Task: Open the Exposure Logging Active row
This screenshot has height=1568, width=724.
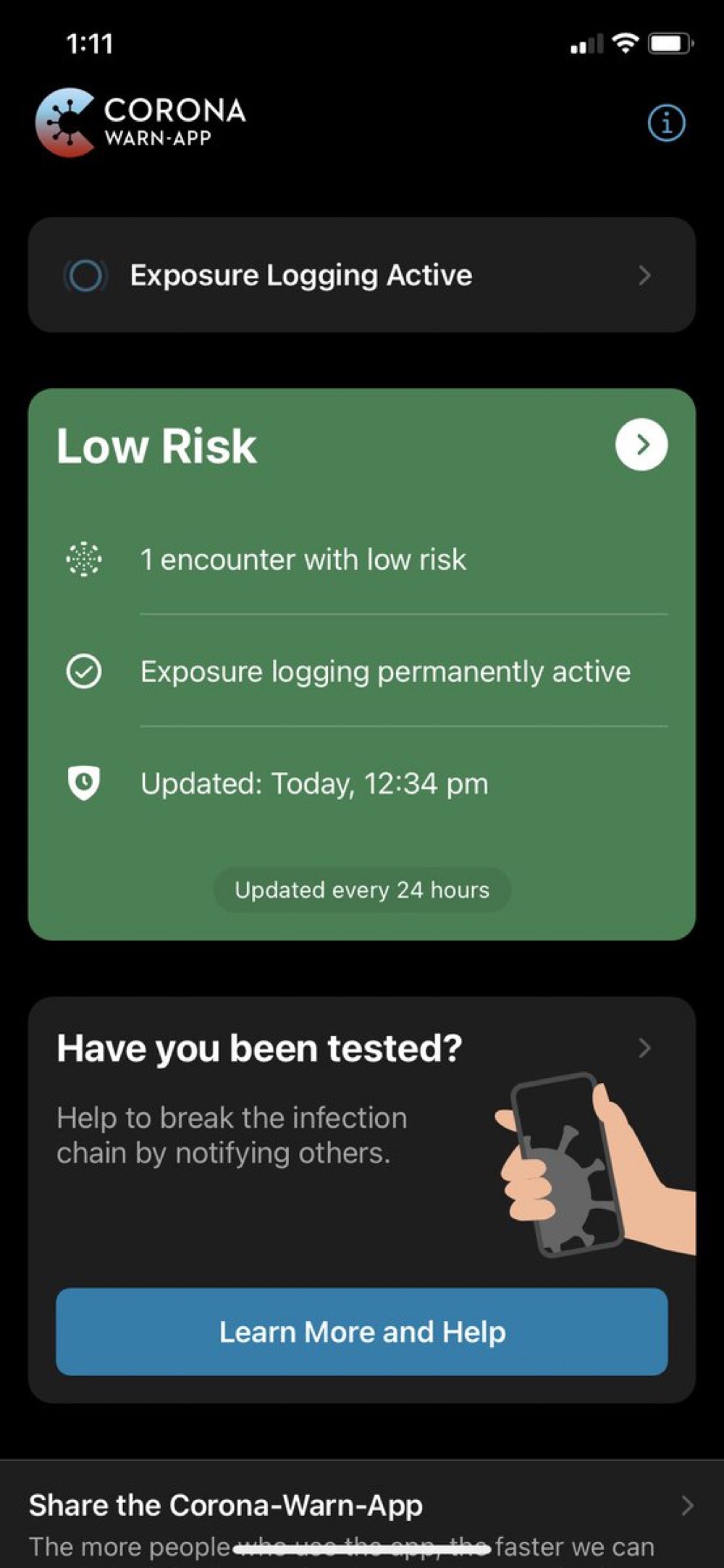Action: 362,275
